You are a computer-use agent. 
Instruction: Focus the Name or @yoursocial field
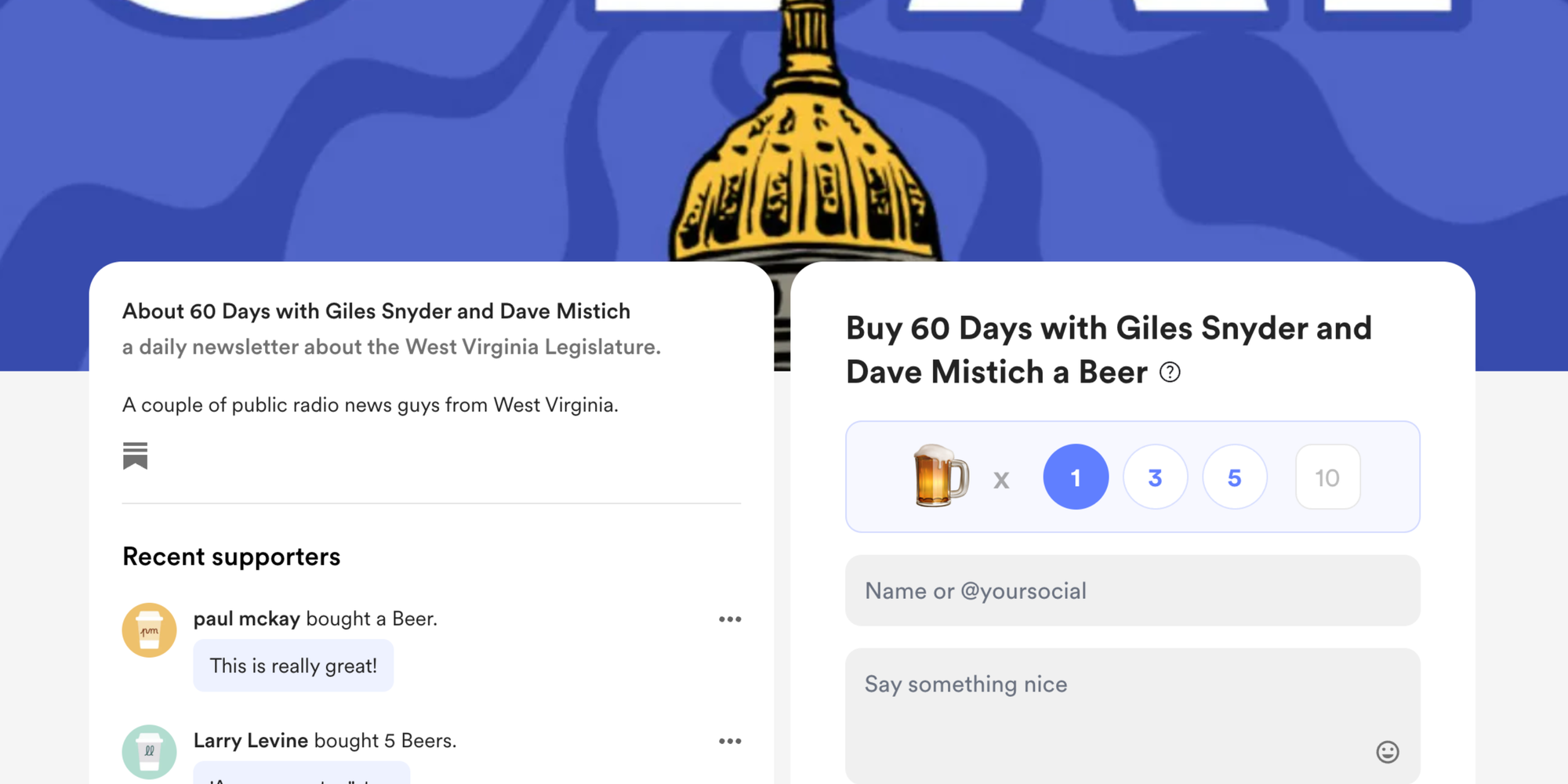pyautogui.click(x=1132, y=590)
